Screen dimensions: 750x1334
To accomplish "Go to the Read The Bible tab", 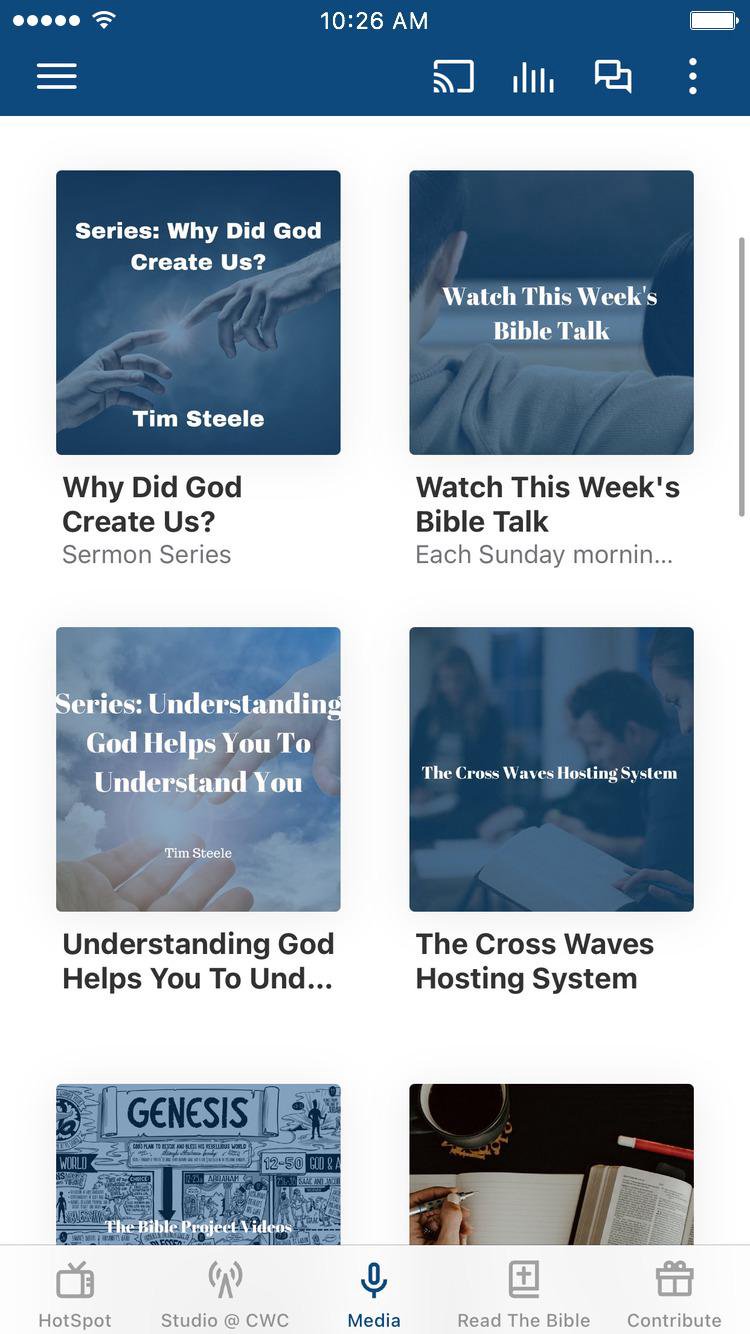I will point(524,1294).
